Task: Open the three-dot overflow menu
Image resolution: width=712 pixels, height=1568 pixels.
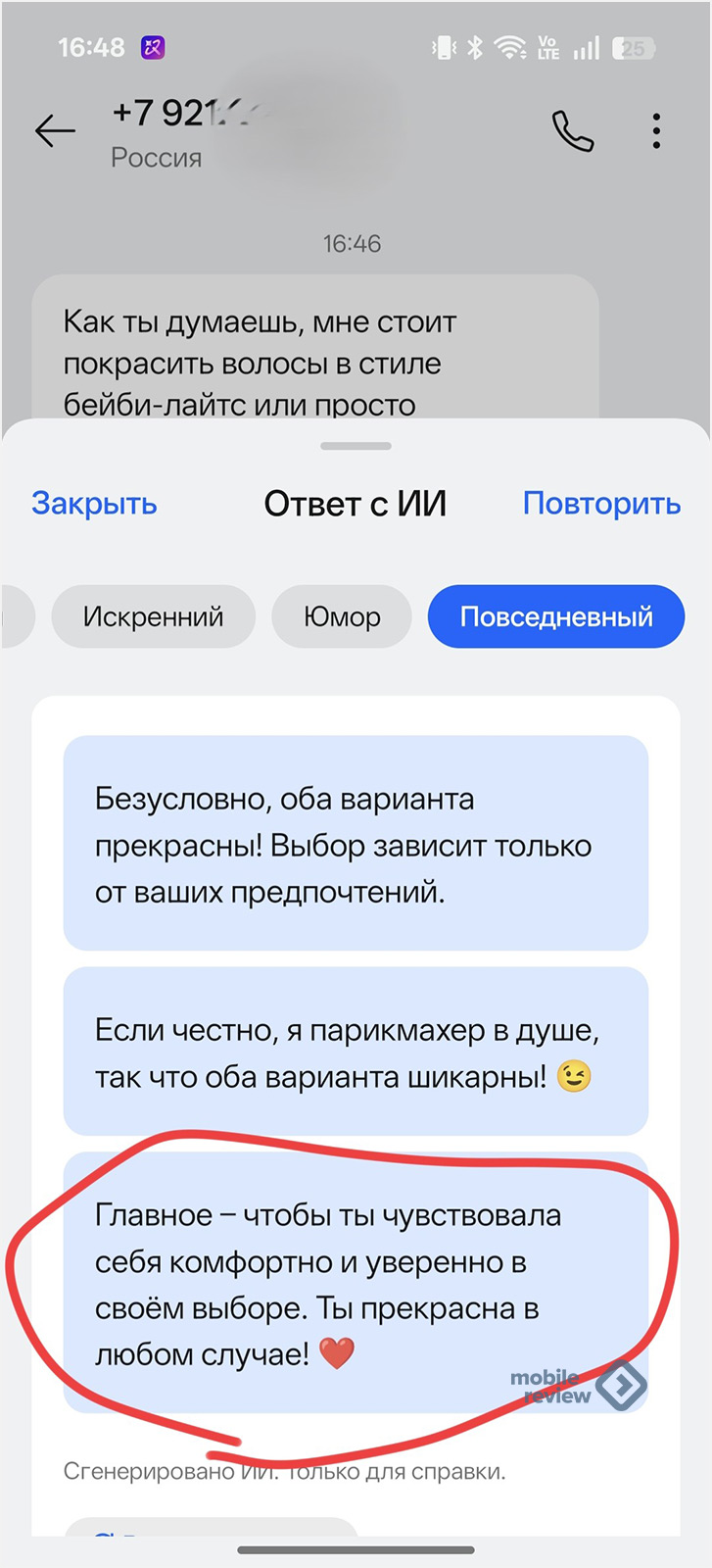Action: [656, 131]
